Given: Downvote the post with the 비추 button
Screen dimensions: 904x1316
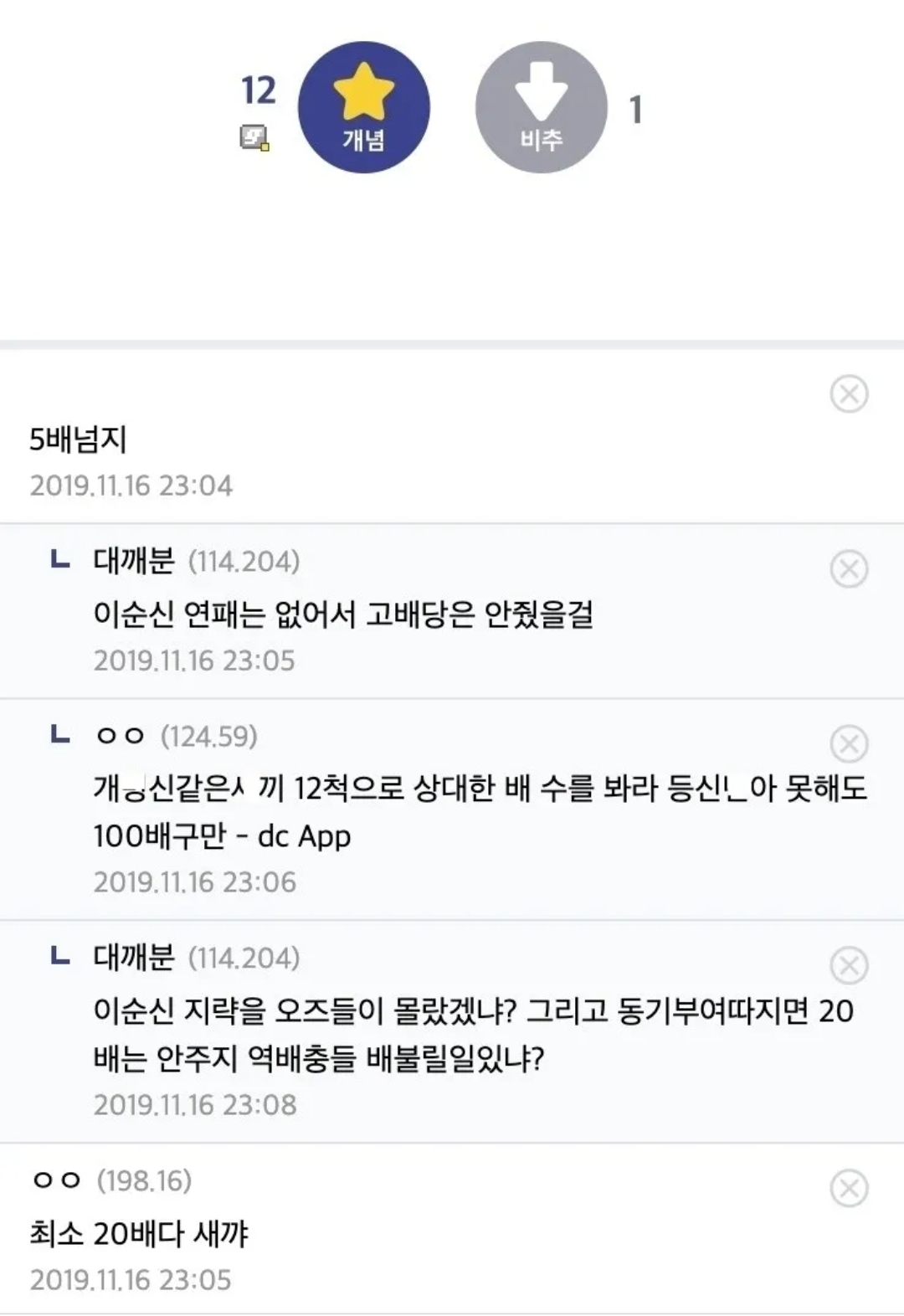Looking at the screenshot, I should [541, 107].
